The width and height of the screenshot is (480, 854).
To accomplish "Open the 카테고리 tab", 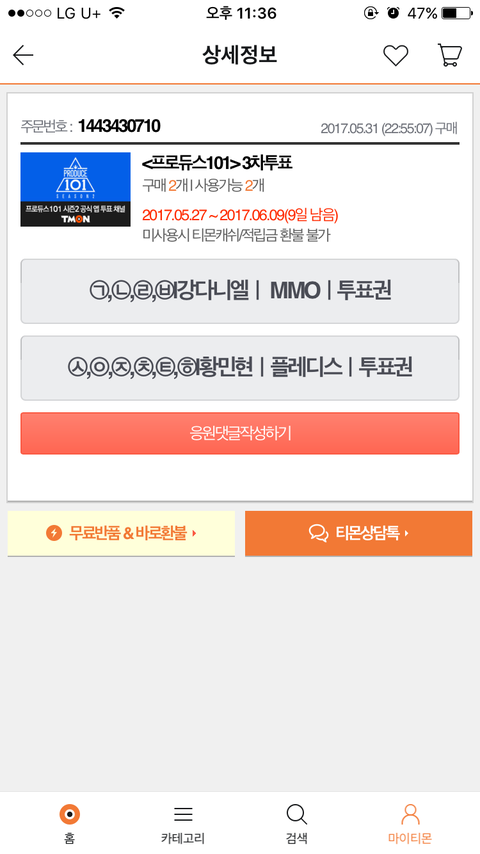I will point(183,824).
